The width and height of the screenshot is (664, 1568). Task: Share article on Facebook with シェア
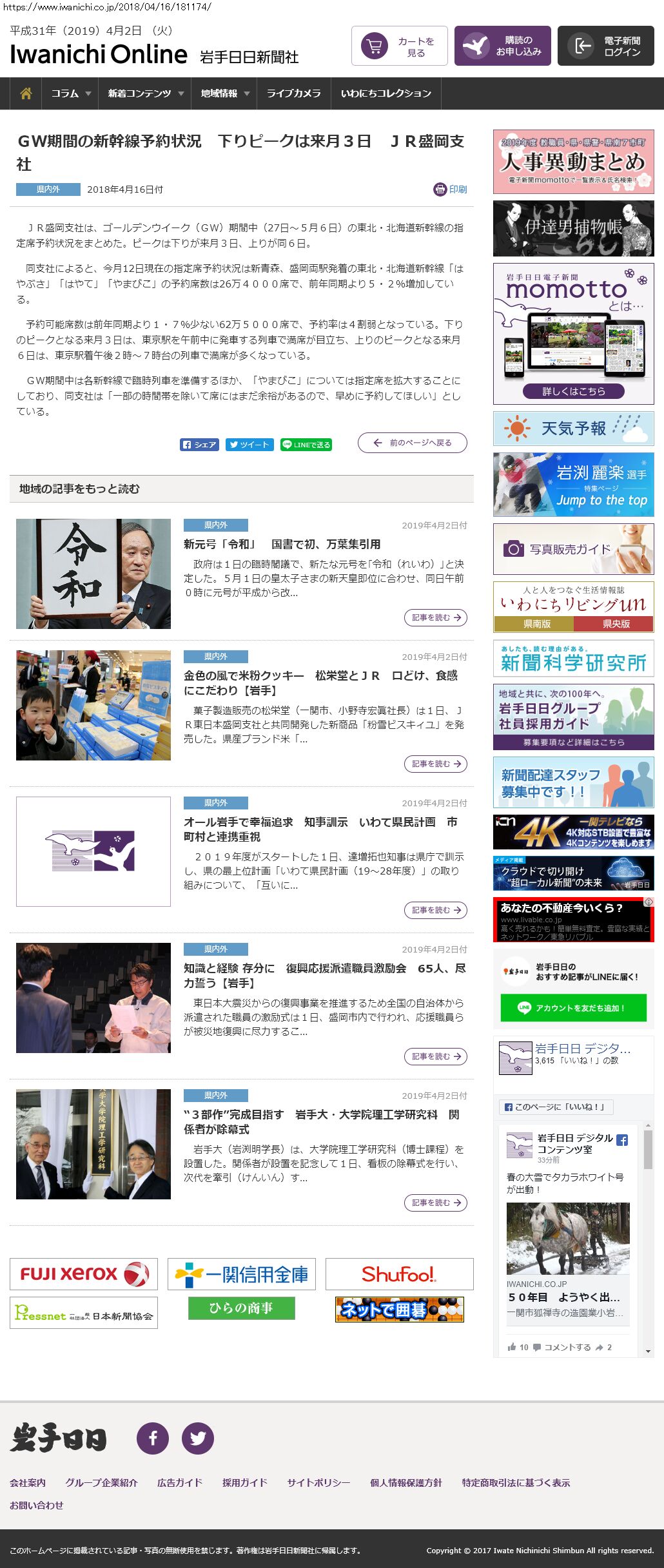click(199, 445)
